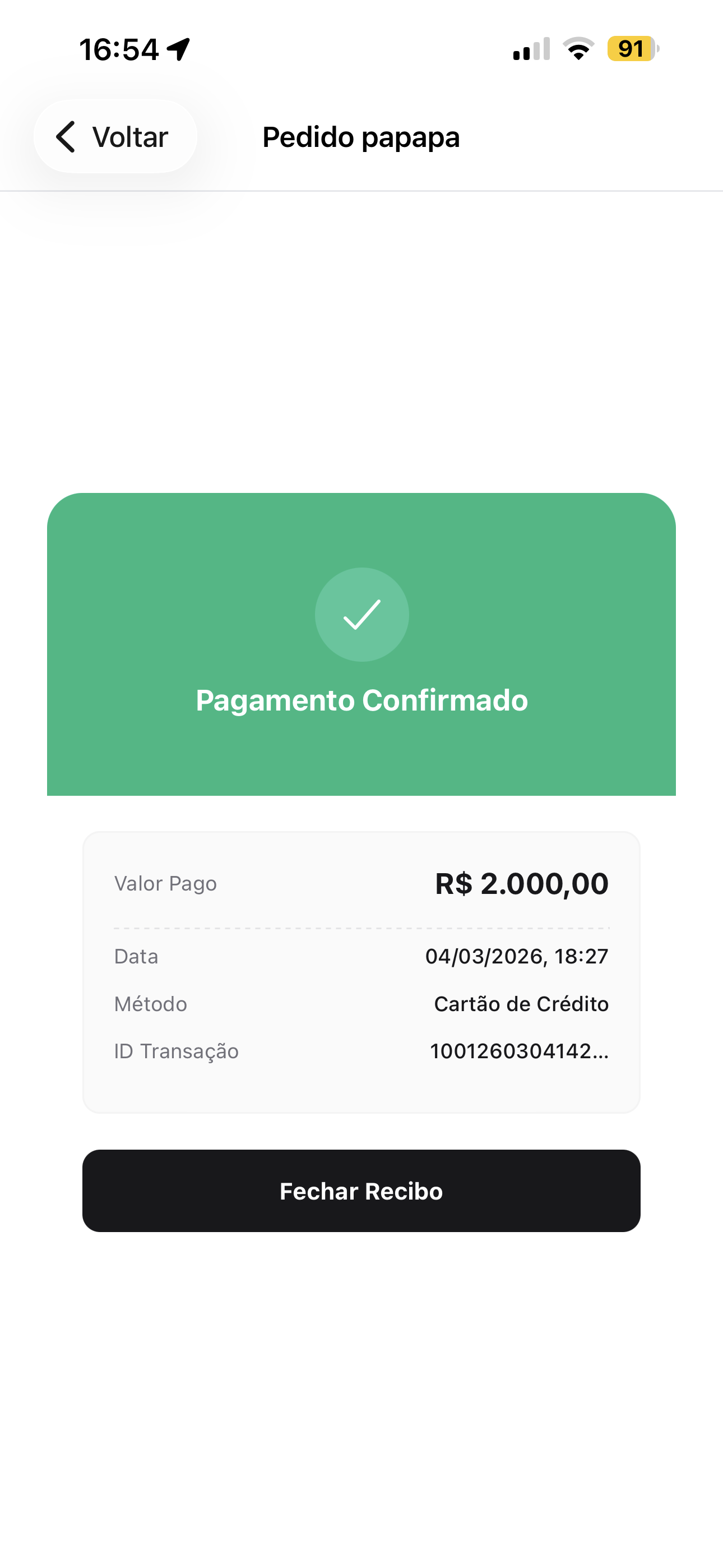Go back with the Voltar button
723x1568 pixels.
click(115, 136)
